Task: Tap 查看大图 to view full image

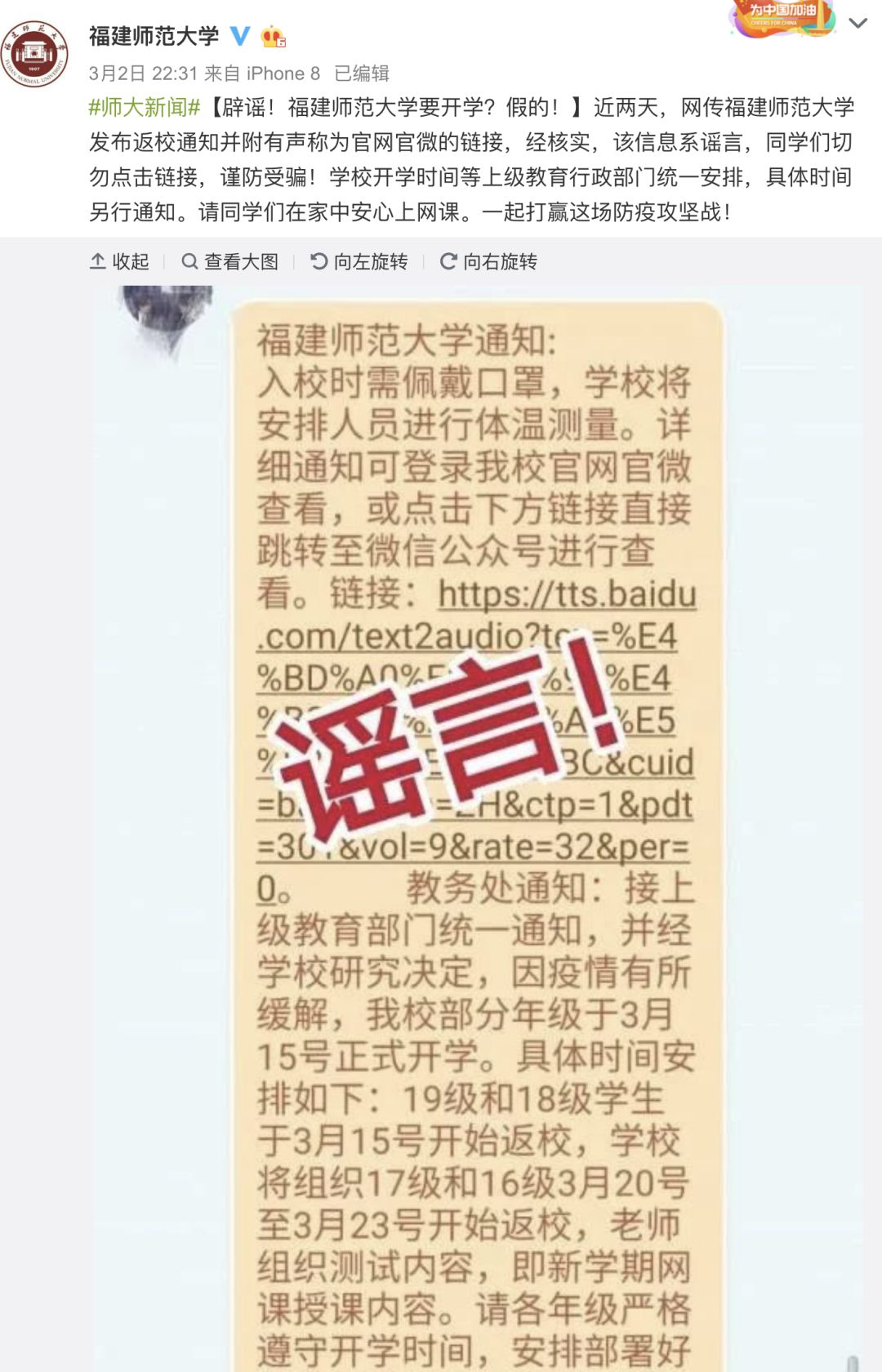Action: 230,261
